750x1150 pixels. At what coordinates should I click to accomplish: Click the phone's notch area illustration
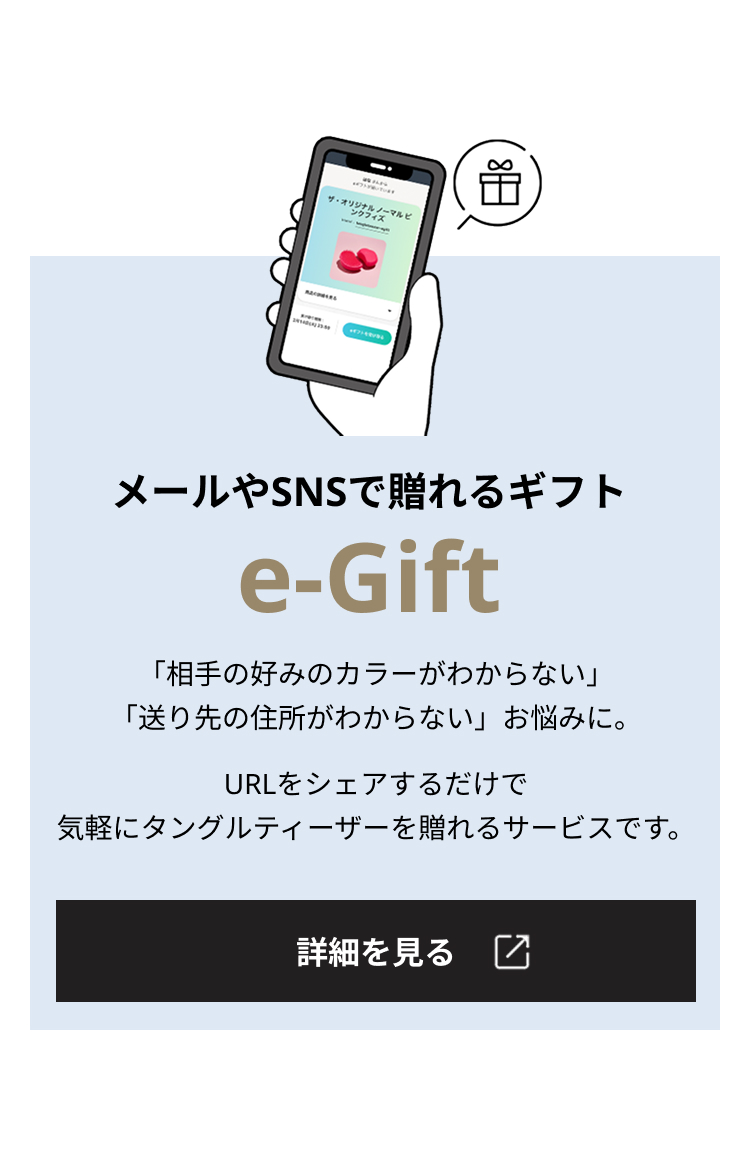click(379, 164)
